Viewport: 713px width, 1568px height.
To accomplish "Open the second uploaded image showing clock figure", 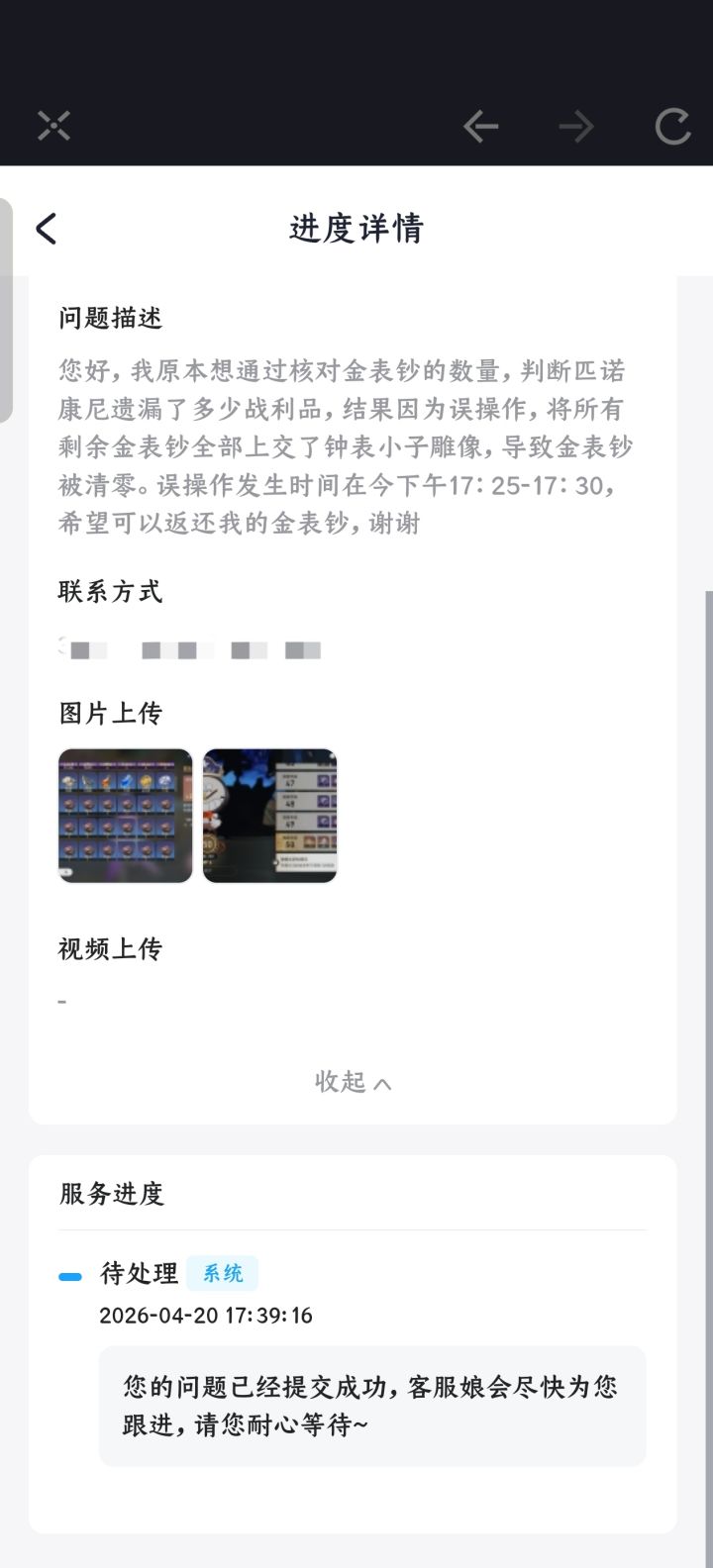I will click(269, 816).
